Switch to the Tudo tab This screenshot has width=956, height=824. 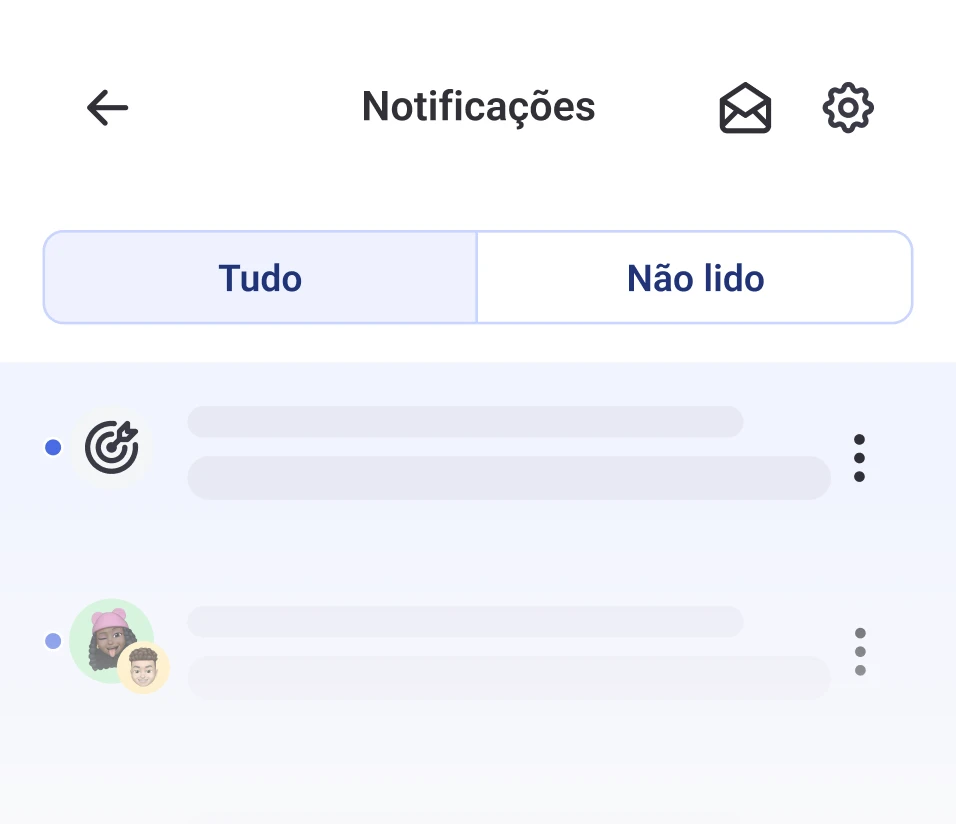point(260,278)
